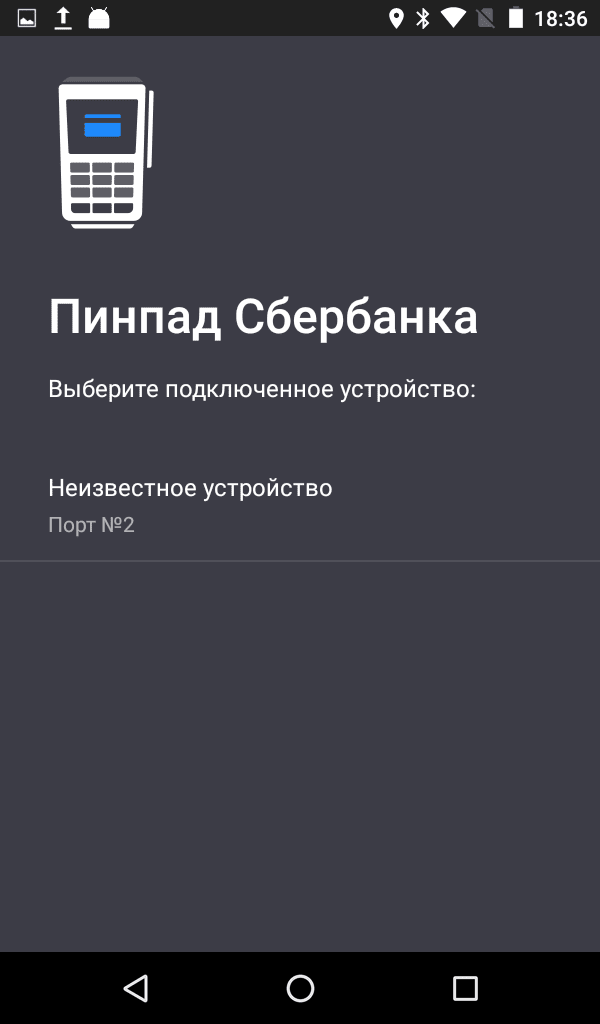600x1024 pixels.
Task: Open recent apps from navigation bar
Action: point(465,989)
